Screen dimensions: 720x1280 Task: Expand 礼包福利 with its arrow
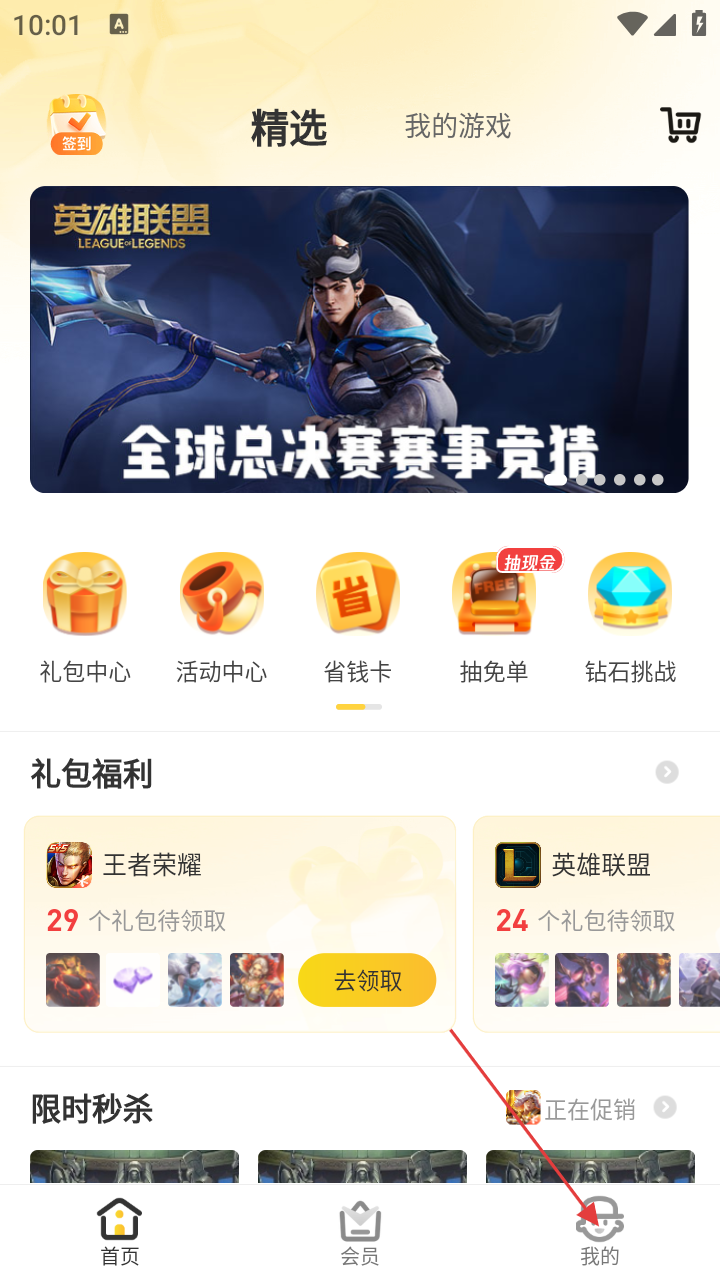[667, 772]
